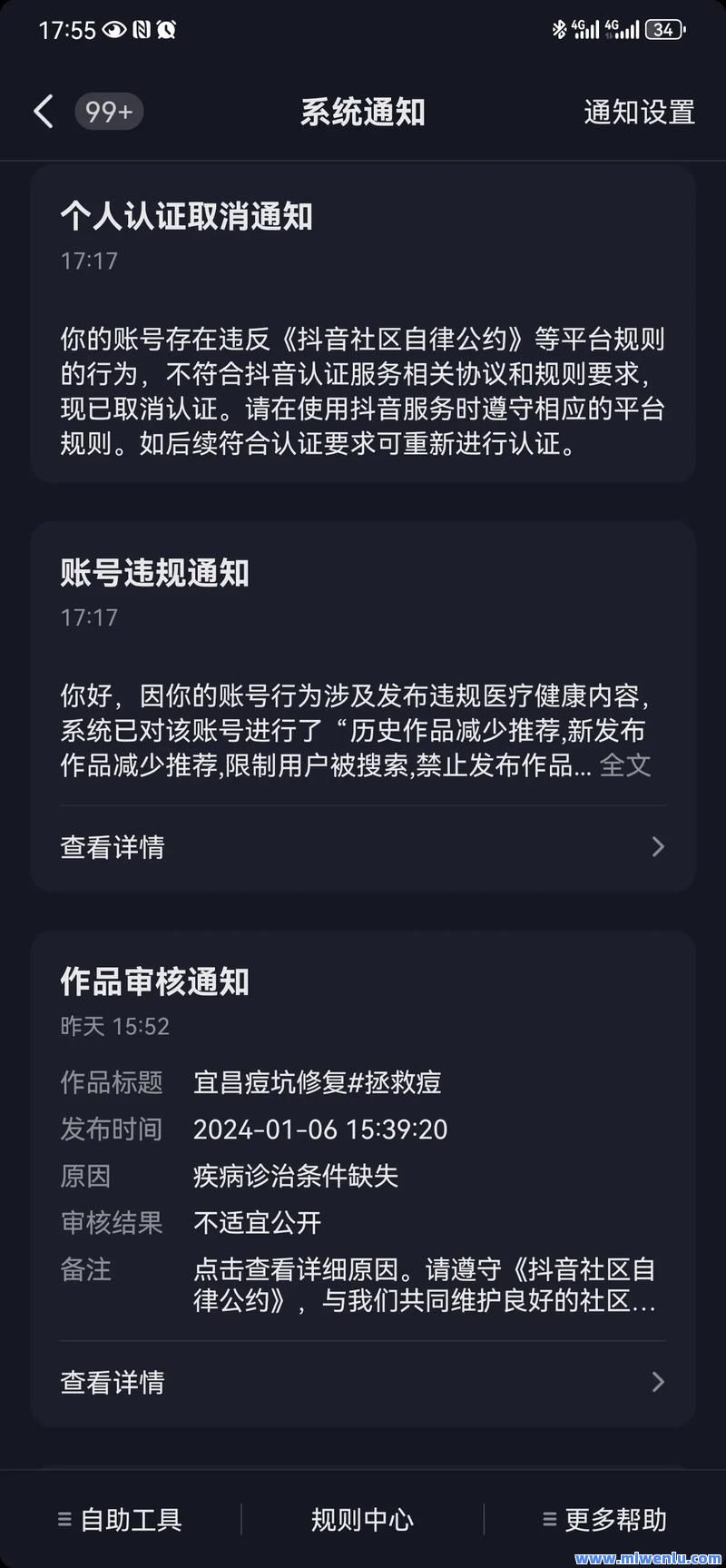Screen dimensions: 726x1568
Task: Expand 全文 in the 账号违规通知 message
Action: (625, 764)
